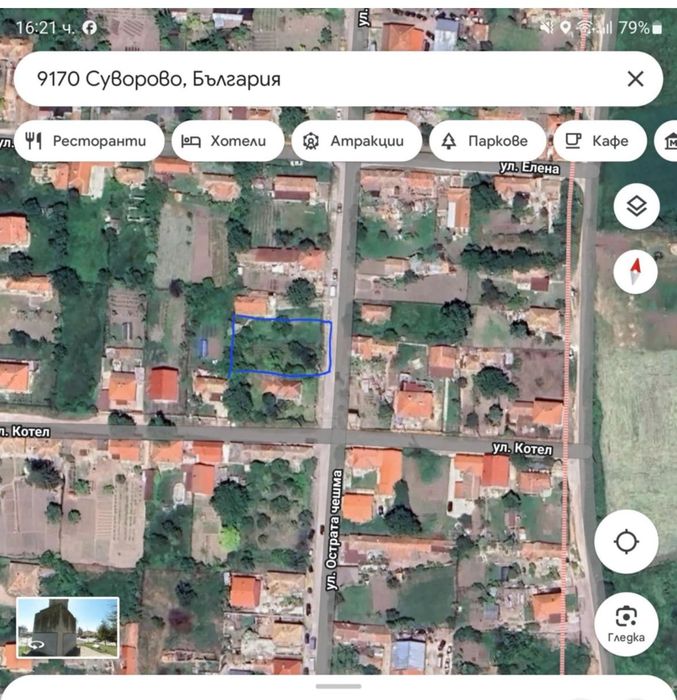Screen dimensions: 677x700
Task: Open the Street View thumbnail
Action: tap(68, 627)
